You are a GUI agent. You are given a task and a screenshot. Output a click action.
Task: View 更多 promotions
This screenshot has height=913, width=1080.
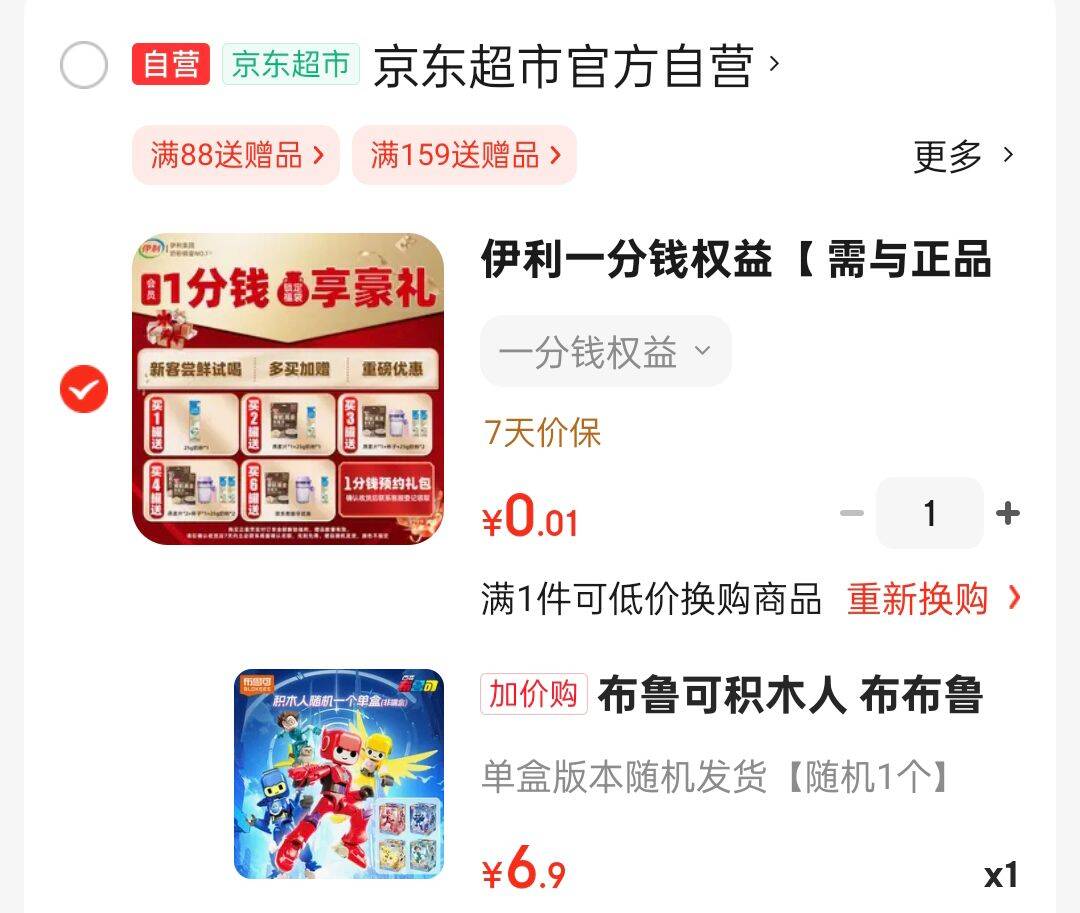coord(963,156)
